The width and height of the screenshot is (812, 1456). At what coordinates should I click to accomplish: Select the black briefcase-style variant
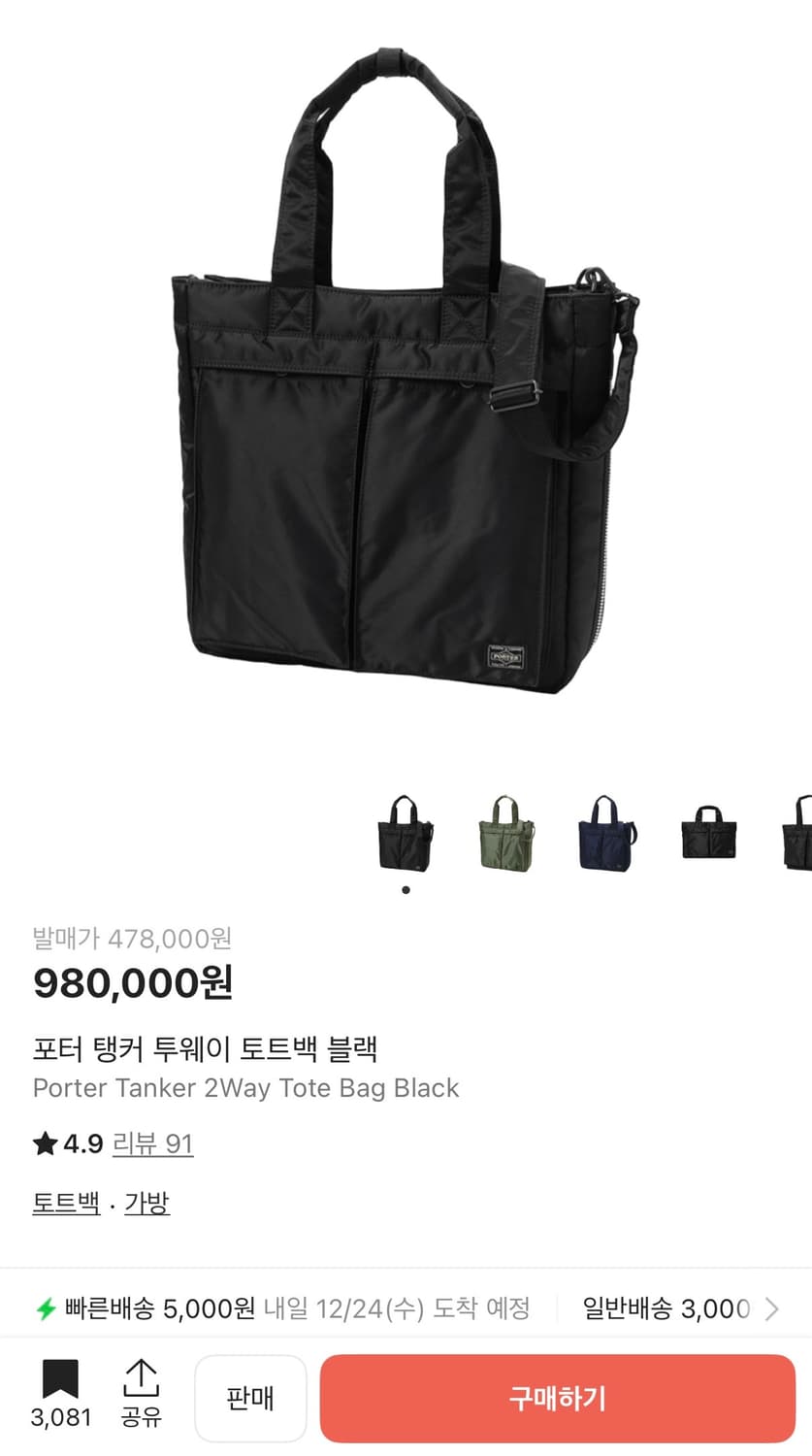(707, 837)
